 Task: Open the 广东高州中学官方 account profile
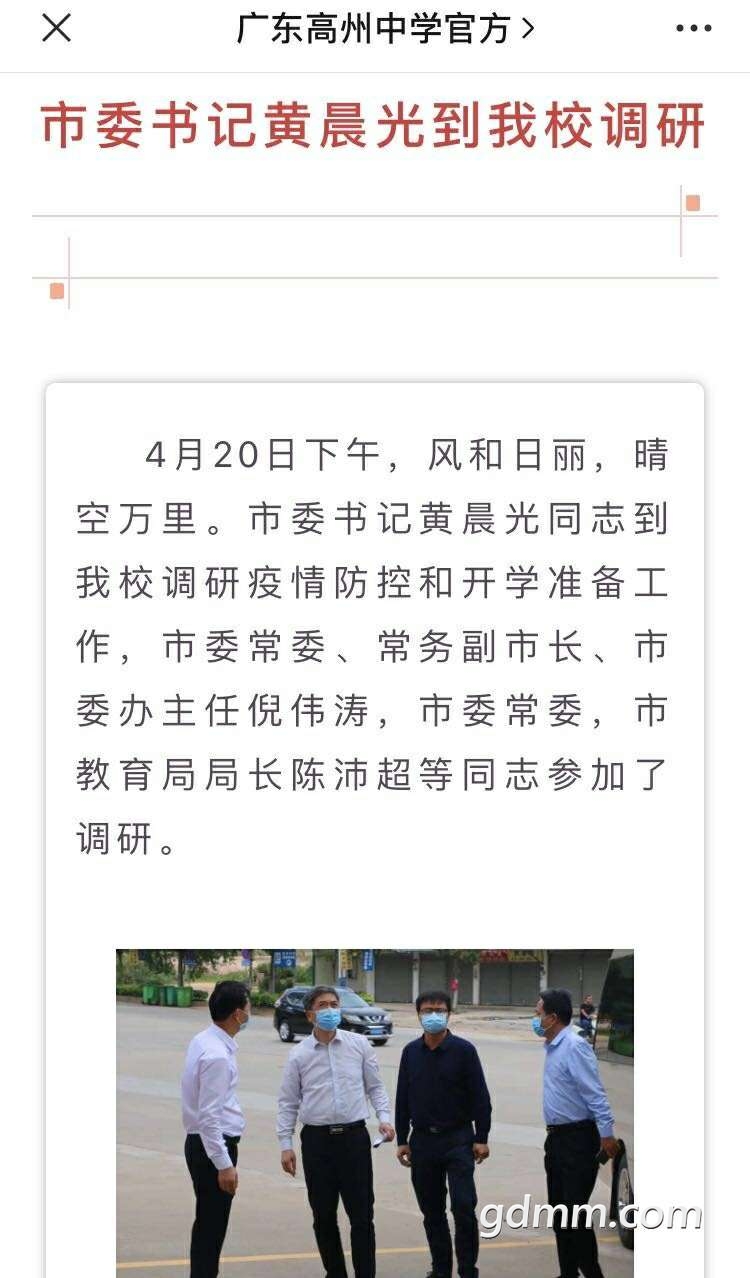385,29
